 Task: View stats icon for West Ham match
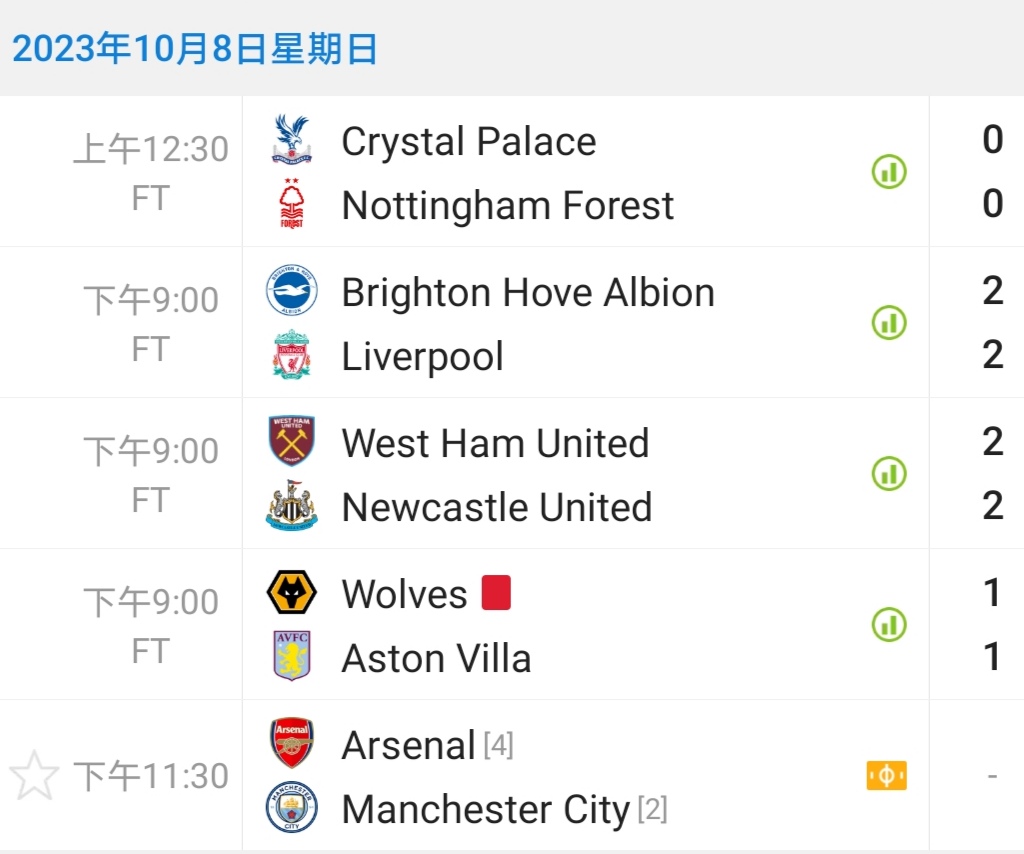888,474
